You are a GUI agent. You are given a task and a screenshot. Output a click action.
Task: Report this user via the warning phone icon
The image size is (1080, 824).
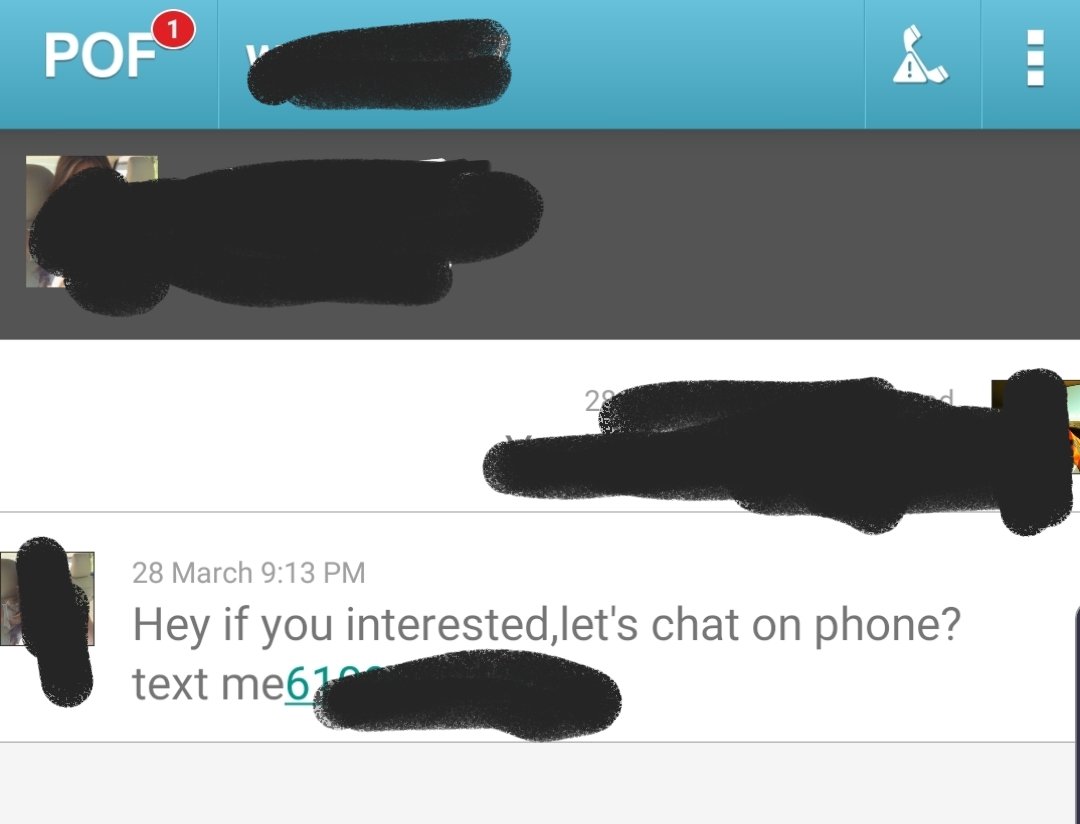tap(921, 58)
